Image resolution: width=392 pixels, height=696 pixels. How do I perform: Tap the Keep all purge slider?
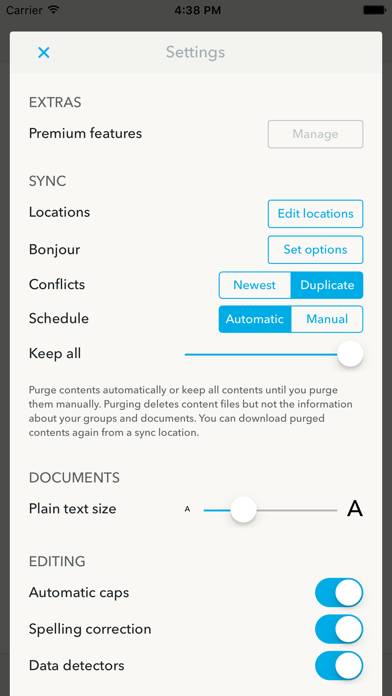pos(274,354)
